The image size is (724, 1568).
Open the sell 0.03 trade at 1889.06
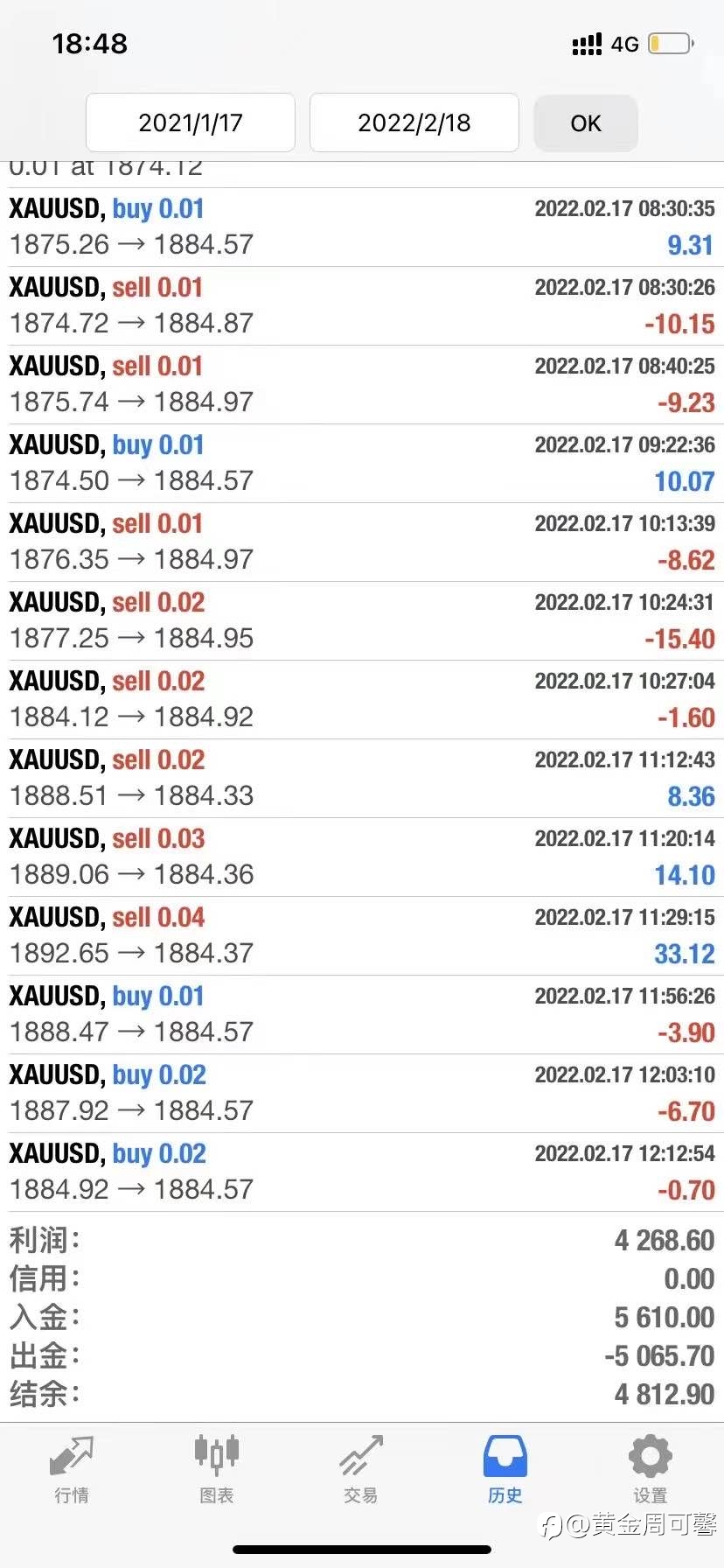pyautogui.click(x=362, y=857)
